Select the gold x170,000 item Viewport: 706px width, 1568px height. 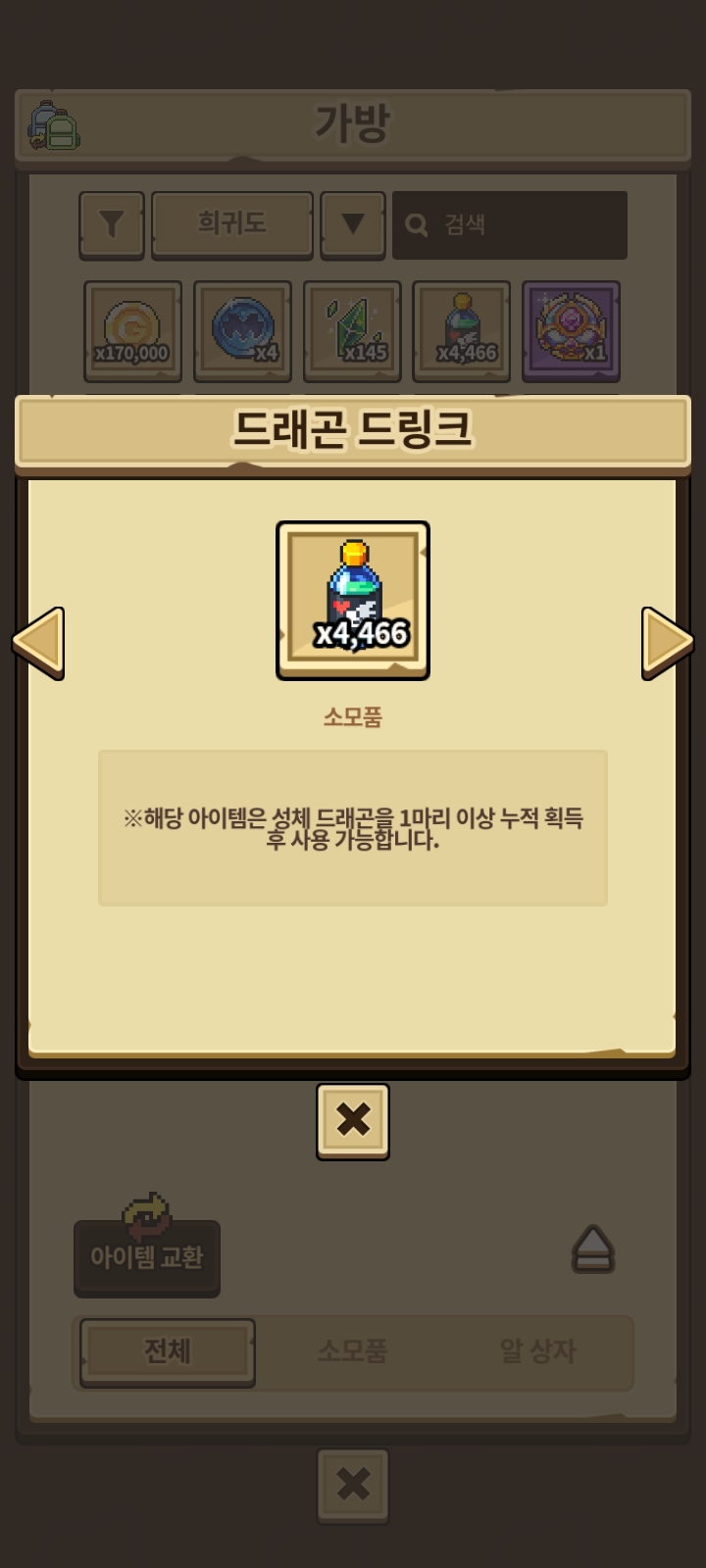[132, 331]
